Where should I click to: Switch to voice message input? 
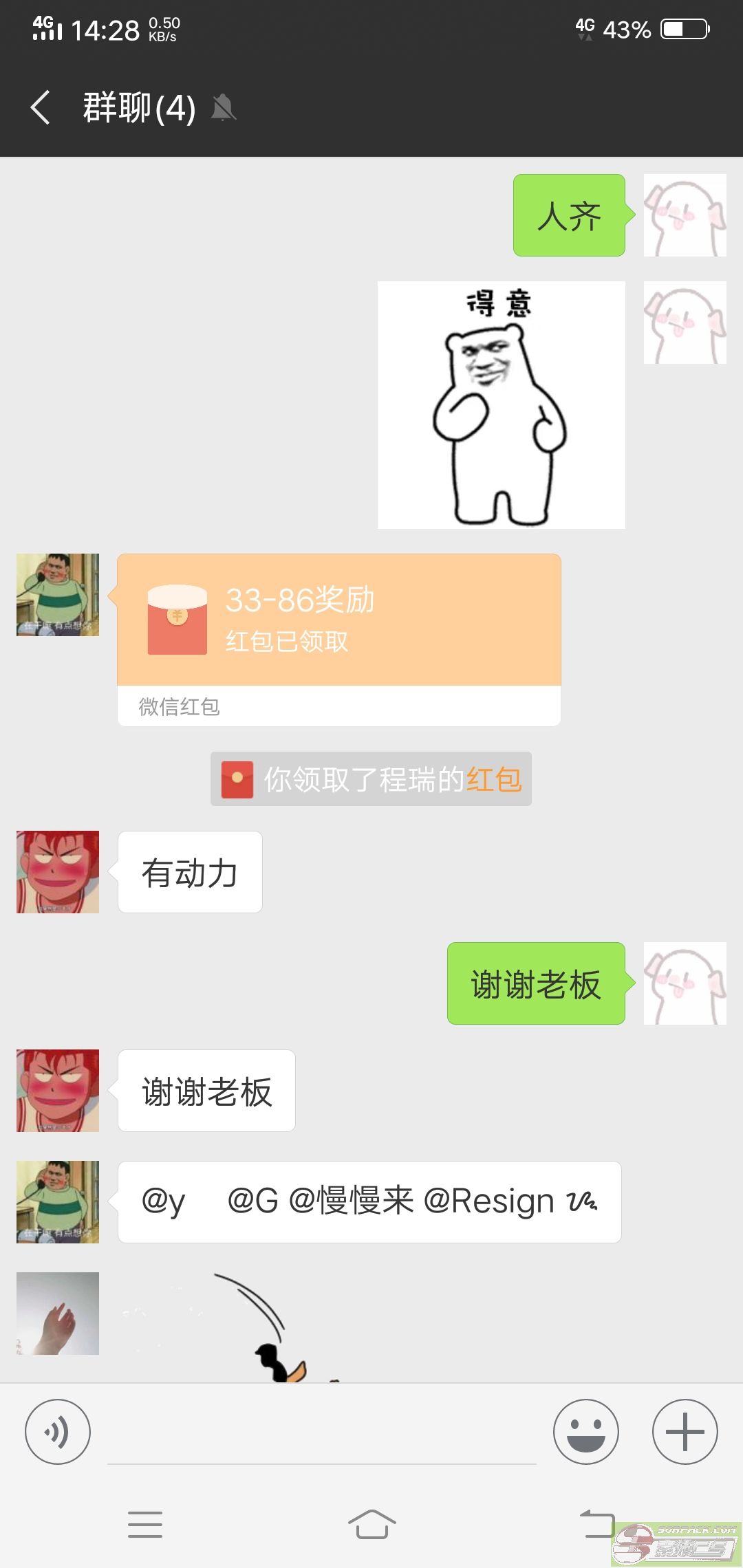[x=58, y=1432]
